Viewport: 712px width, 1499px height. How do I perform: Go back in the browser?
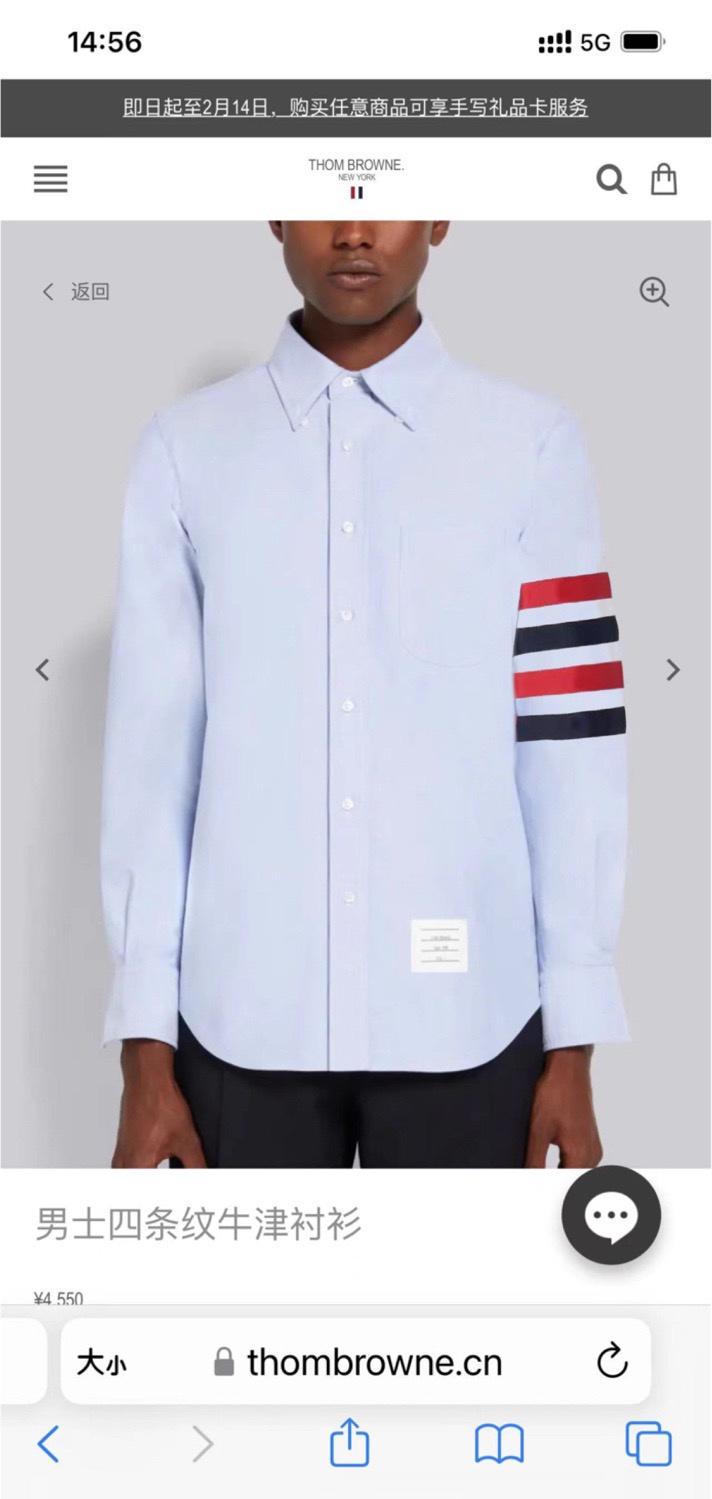pyautogui.click(x=48, y=1444)
